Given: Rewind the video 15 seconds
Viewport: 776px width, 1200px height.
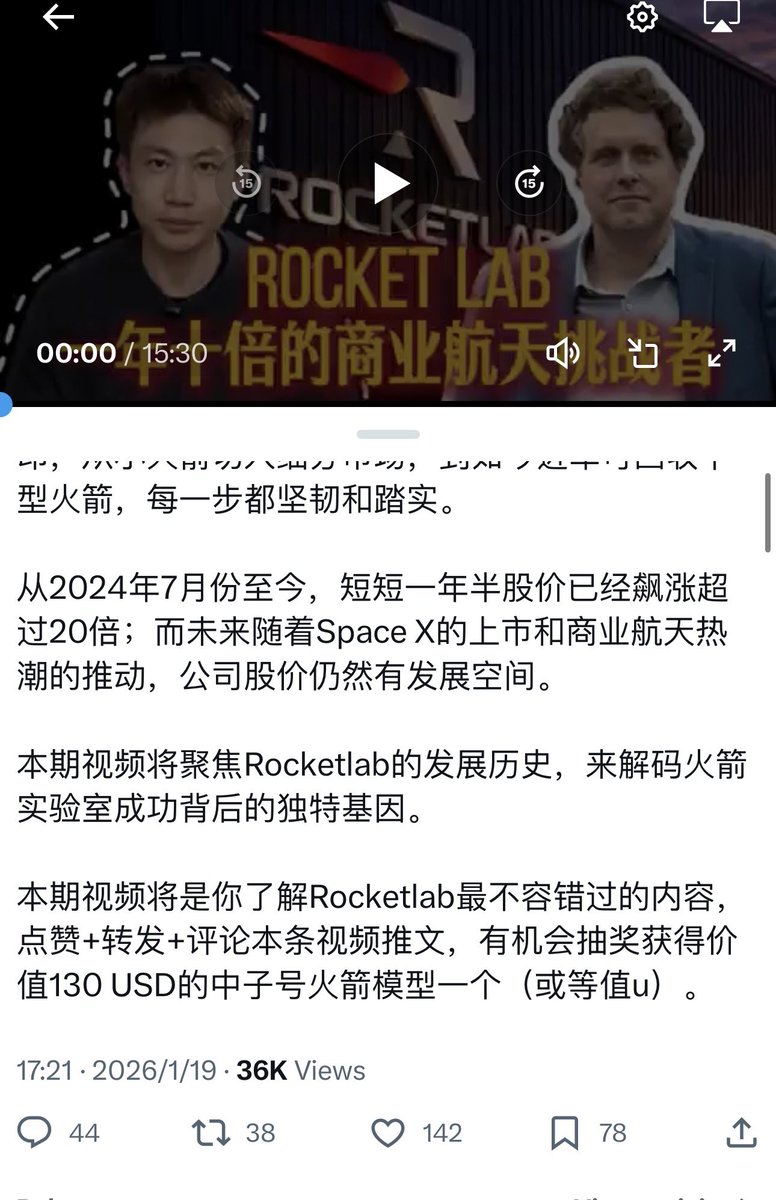Looking at the screenshot, I should [x=246, y=183].
